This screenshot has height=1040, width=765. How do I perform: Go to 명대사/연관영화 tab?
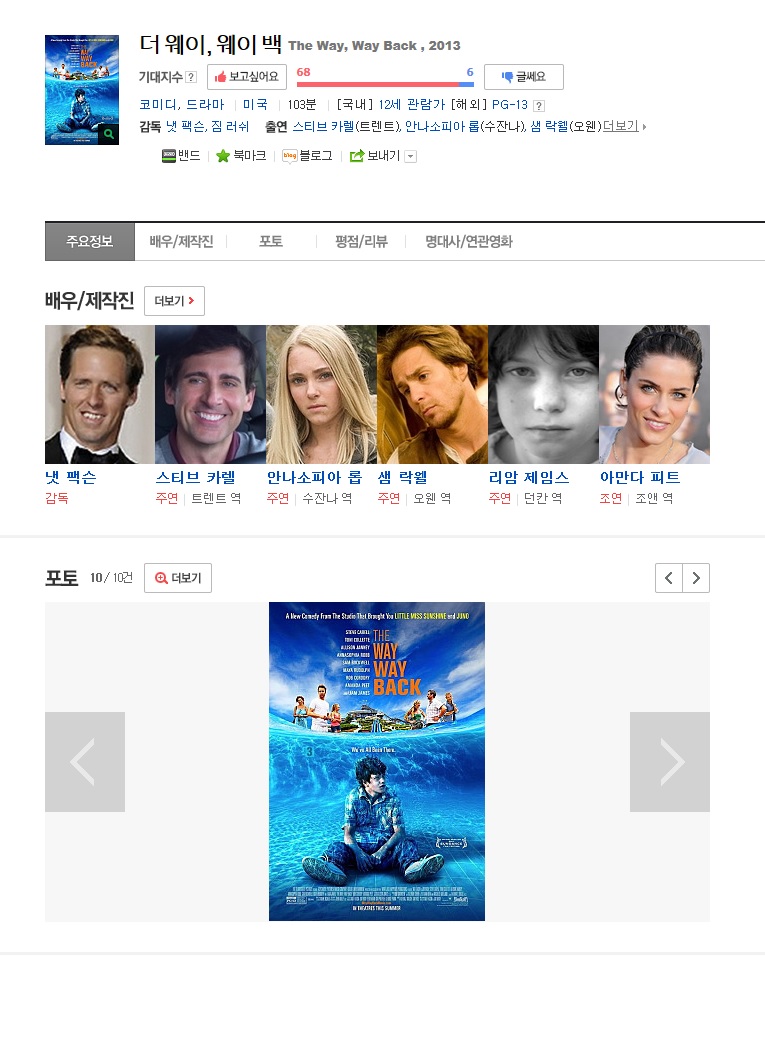(468, 241)
